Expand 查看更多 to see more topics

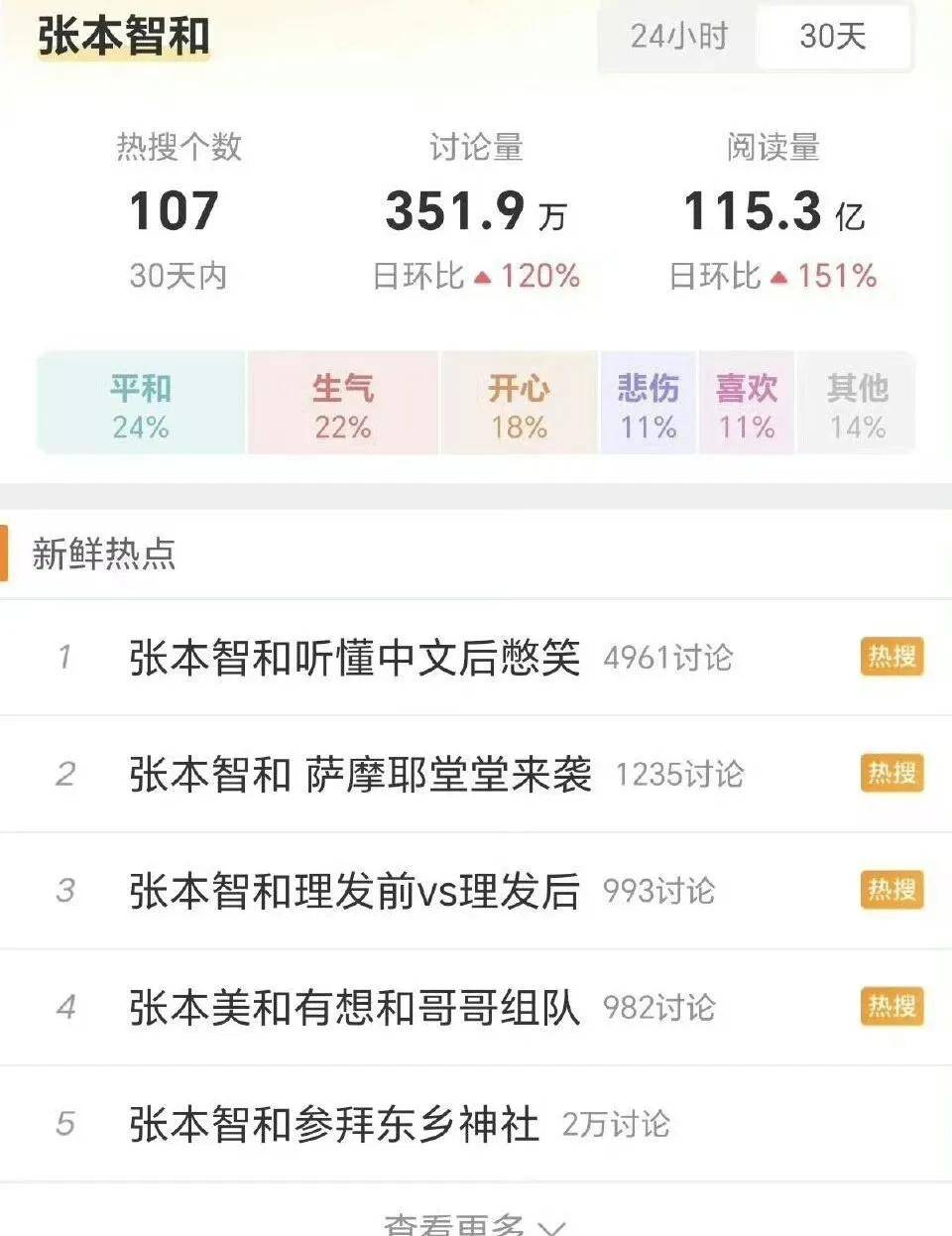(x=474, y=1224)
